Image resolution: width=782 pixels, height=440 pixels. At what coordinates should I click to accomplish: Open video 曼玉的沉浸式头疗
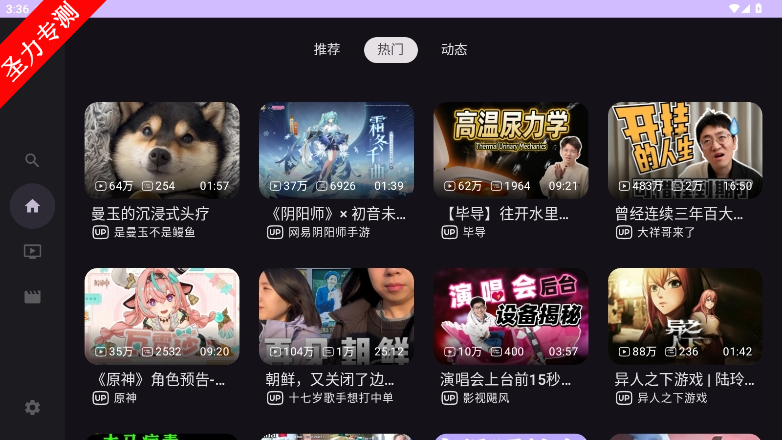(162, 150)
